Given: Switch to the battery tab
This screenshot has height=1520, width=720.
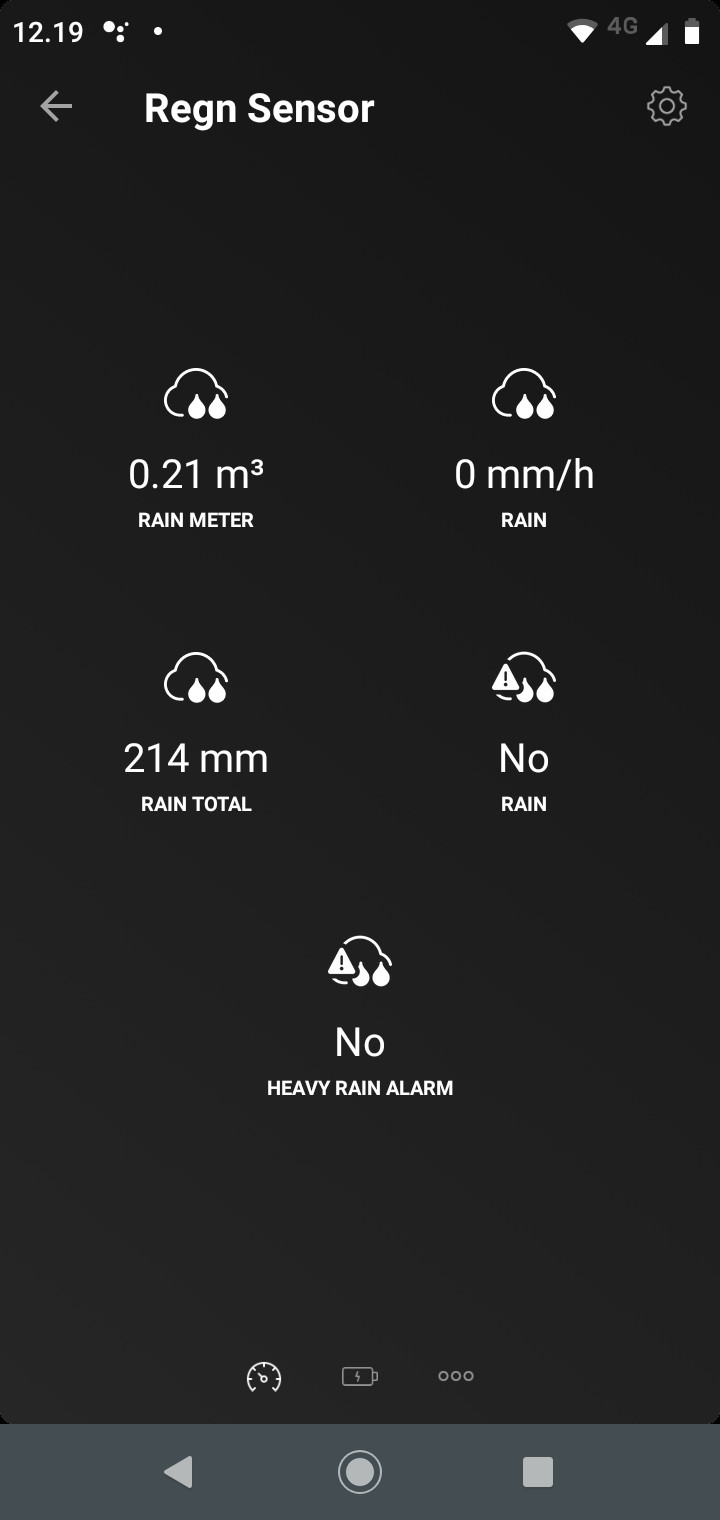Looking at the screenshot, I should (359, 1377).
